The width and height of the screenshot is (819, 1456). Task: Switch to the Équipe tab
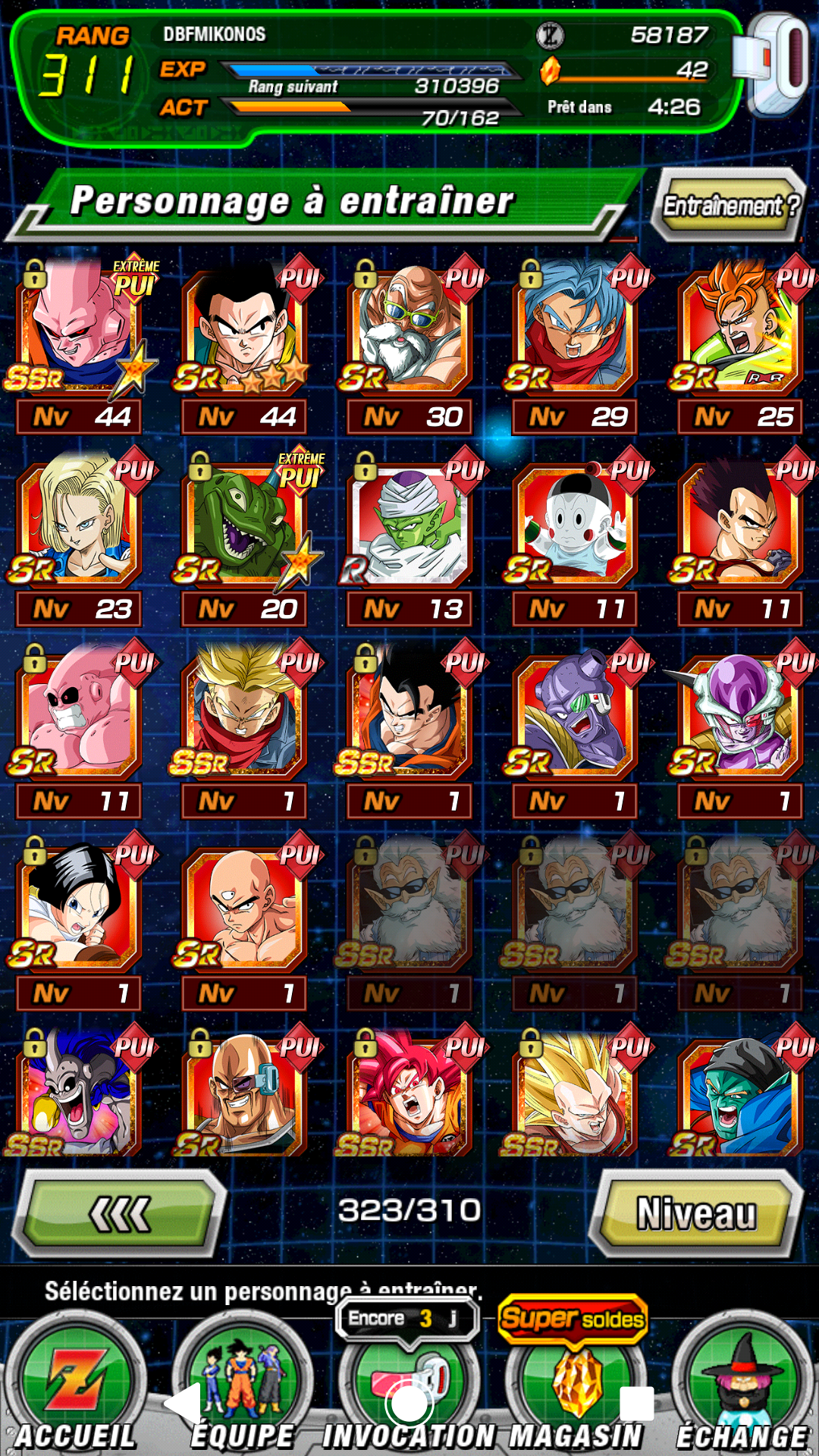[243, 1386]
